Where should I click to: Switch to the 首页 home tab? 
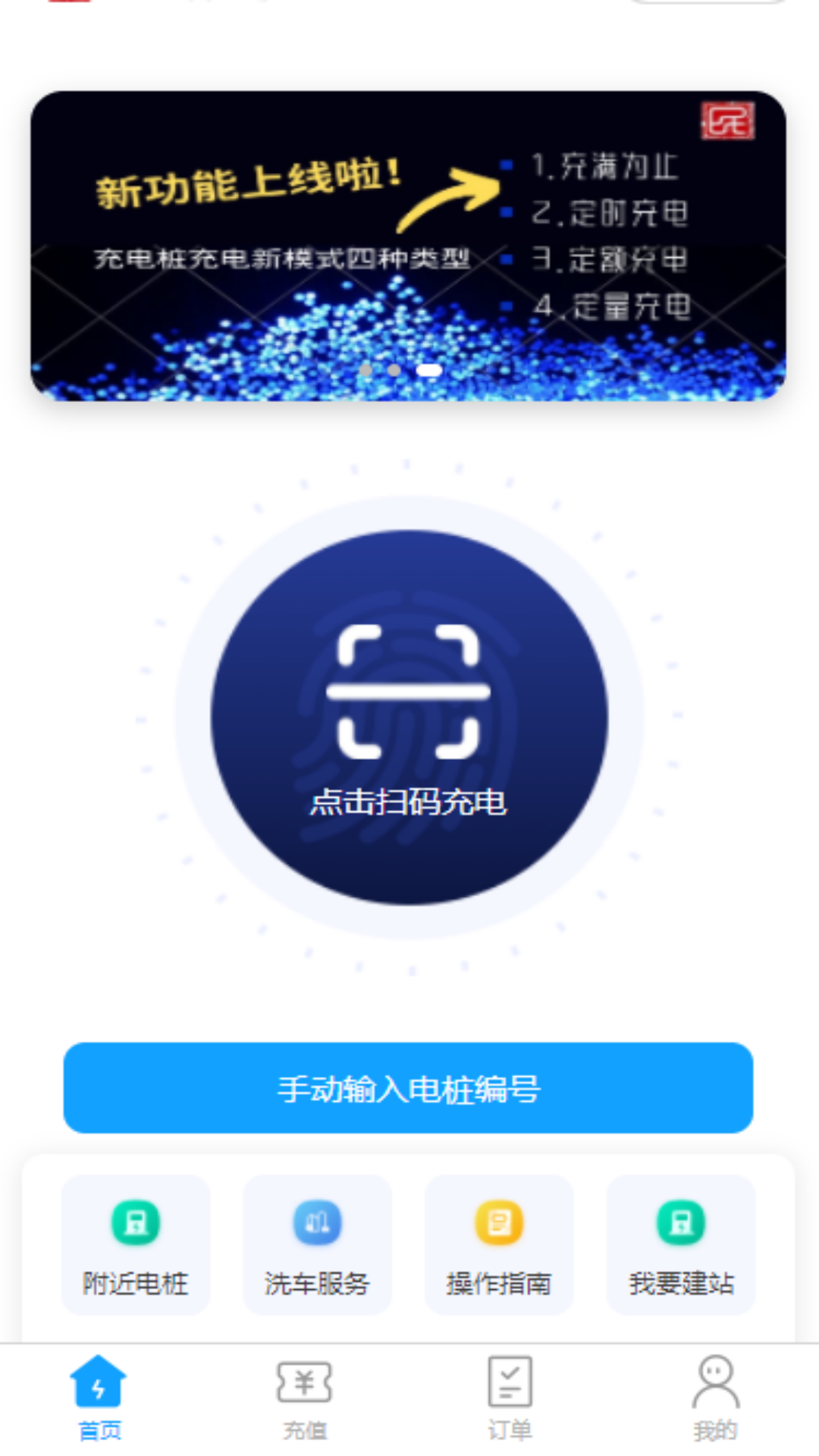tap(99, 1398)
